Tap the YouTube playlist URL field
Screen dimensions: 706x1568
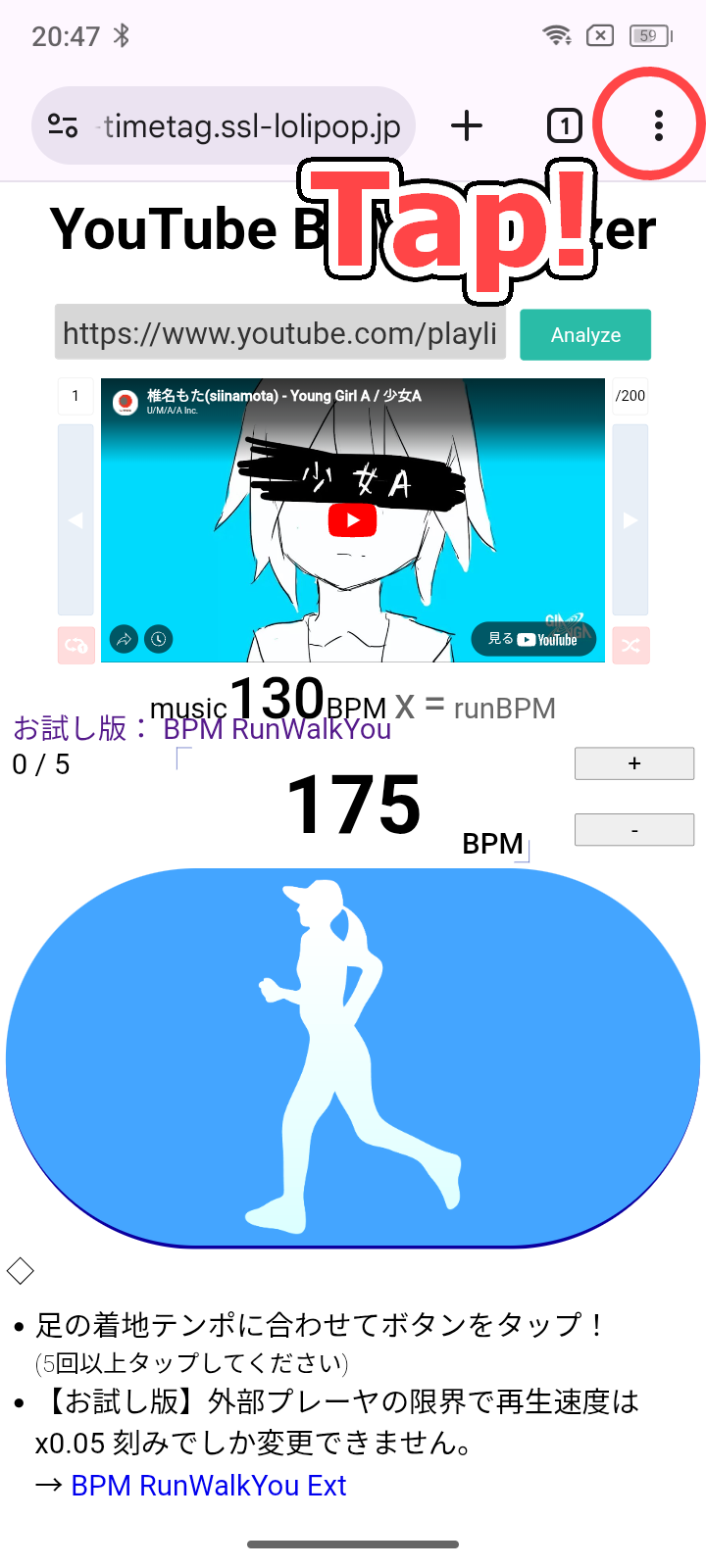click(279, 334)
